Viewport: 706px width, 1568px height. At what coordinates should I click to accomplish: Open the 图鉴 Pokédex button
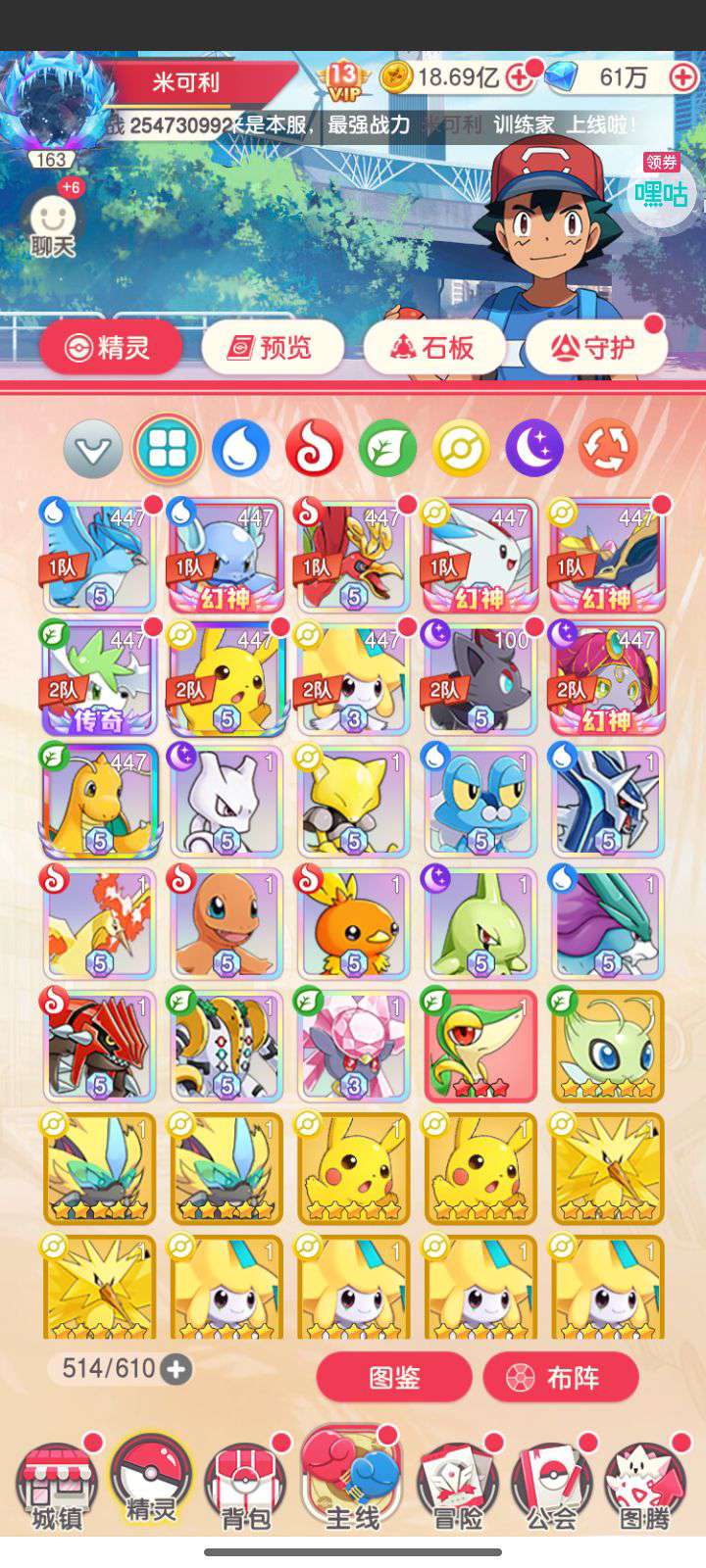(x=394, y=1377)
